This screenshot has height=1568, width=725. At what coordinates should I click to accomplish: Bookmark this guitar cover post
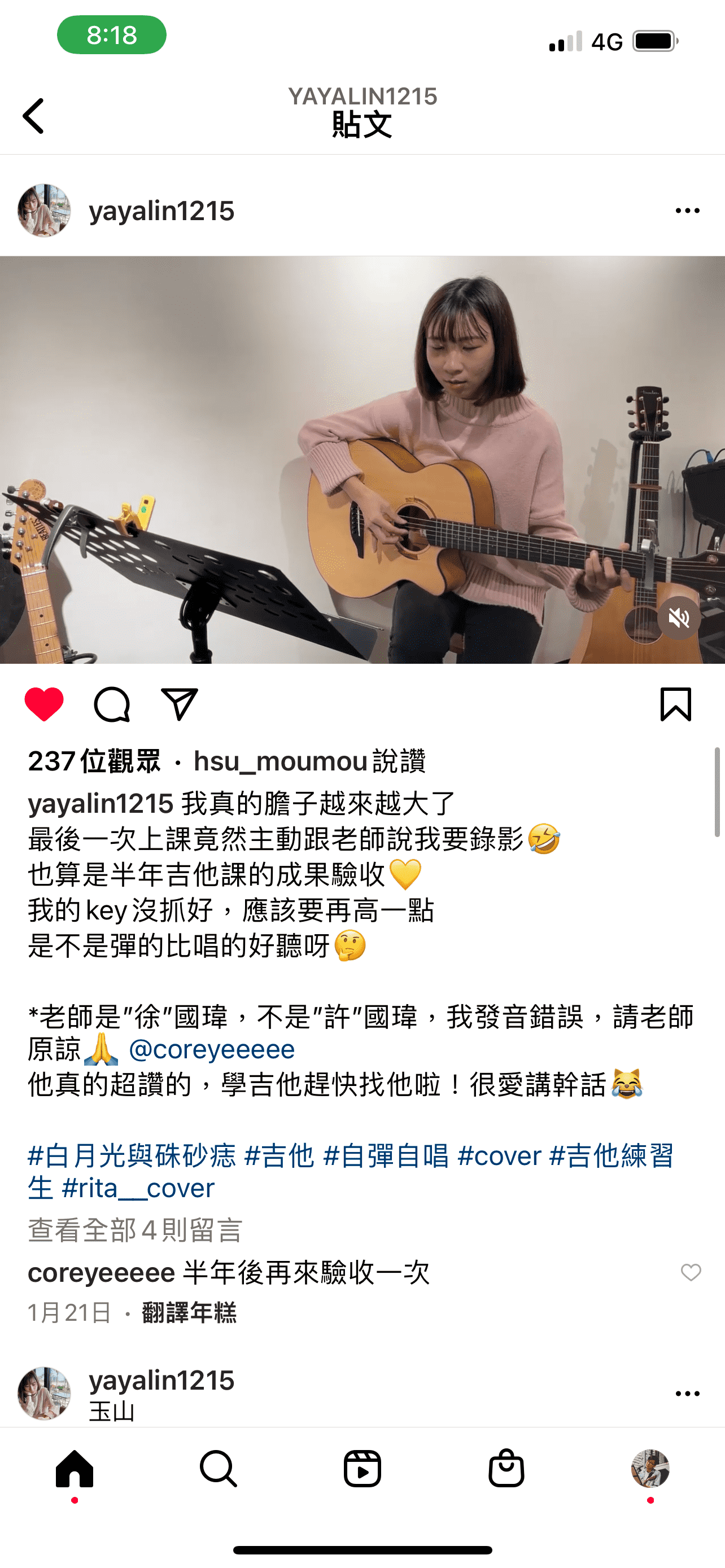(676, 704)
